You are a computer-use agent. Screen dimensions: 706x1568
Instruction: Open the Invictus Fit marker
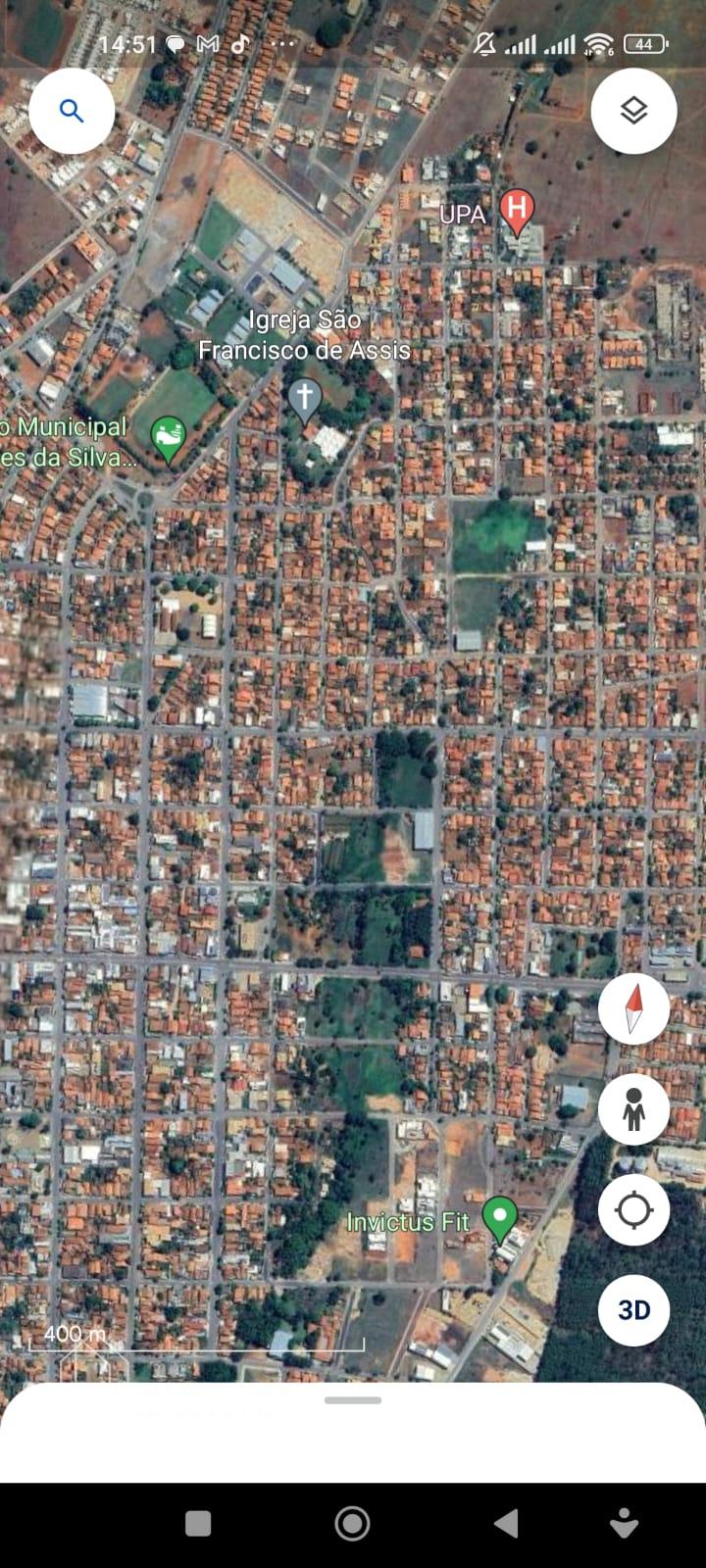(501, 1220)
